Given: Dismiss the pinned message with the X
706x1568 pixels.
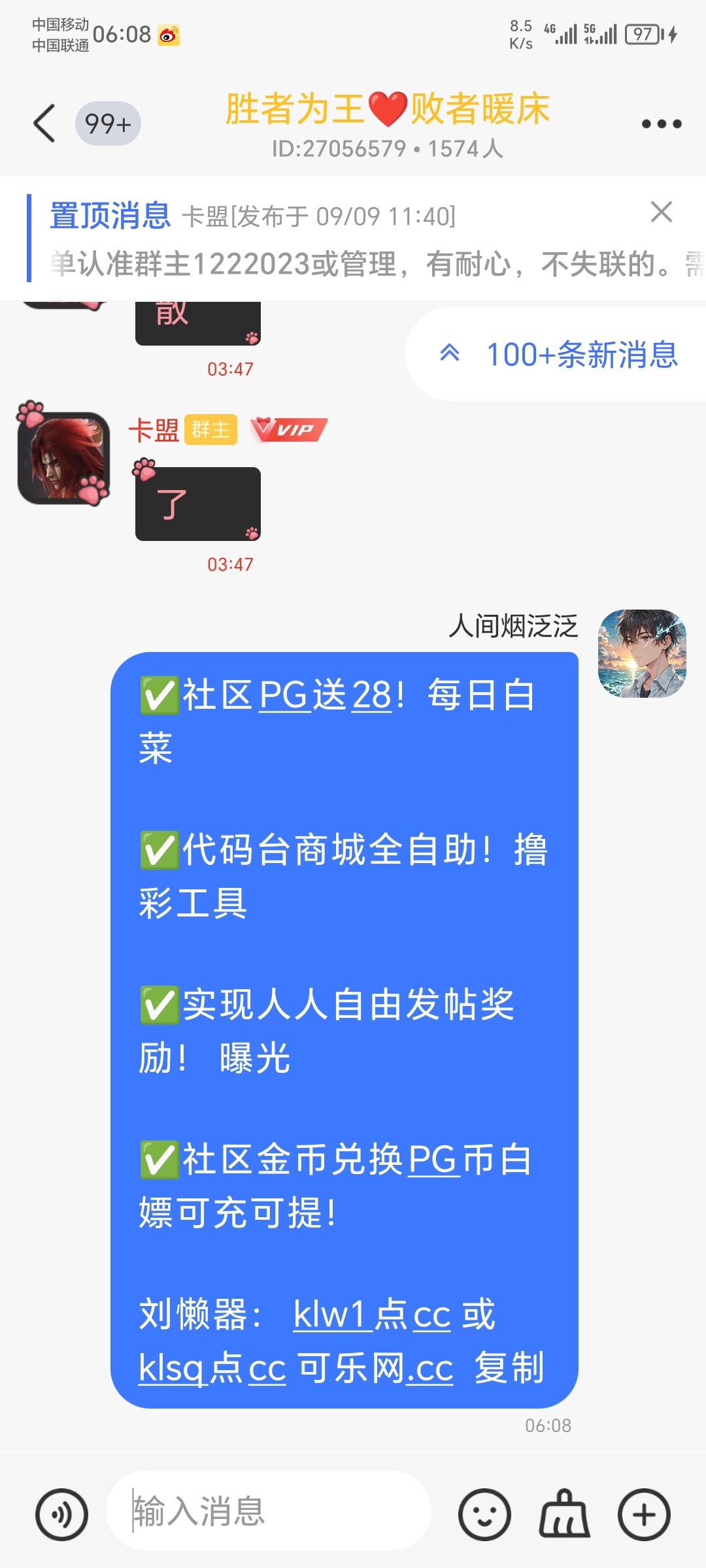Looking at the screenshot, I should [x=662, y=211].
